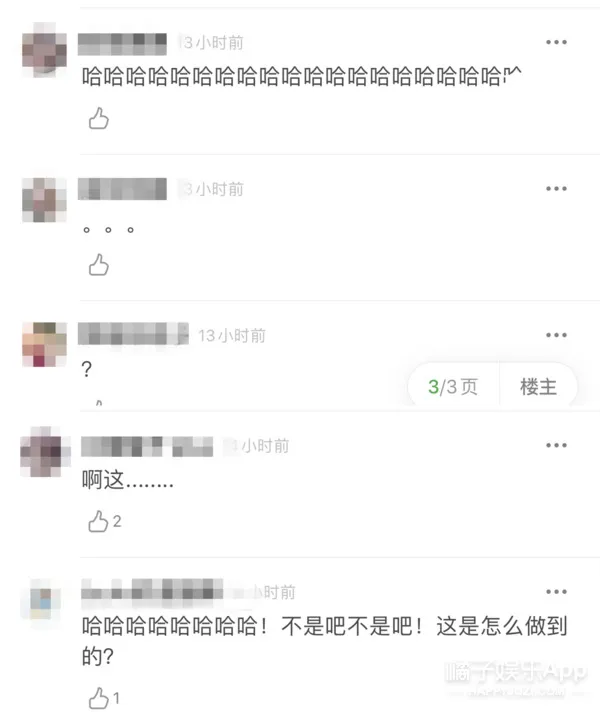Viewport: 600px width, 712px height.
Task: Open the more options on the '?' comment
Action: pyautogui.click(x=556, y=335)
